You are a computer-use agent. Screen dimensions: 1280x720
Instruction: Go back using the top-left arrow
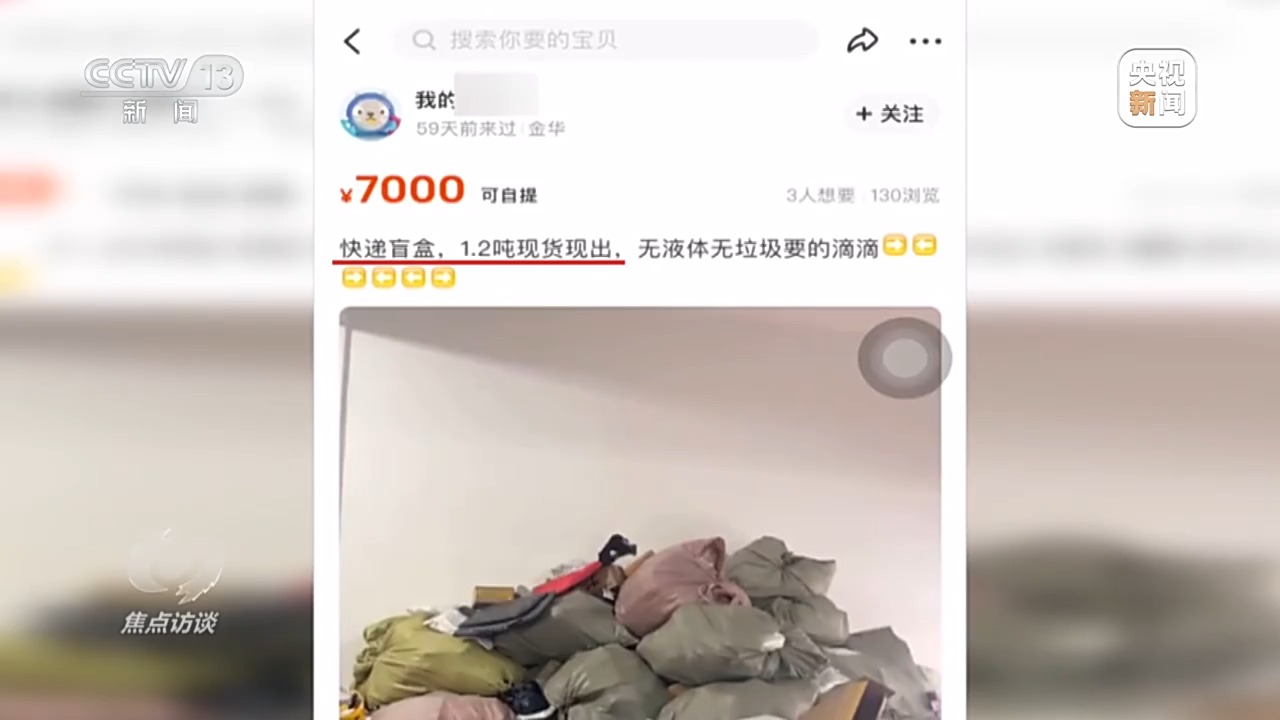(352, 41)
